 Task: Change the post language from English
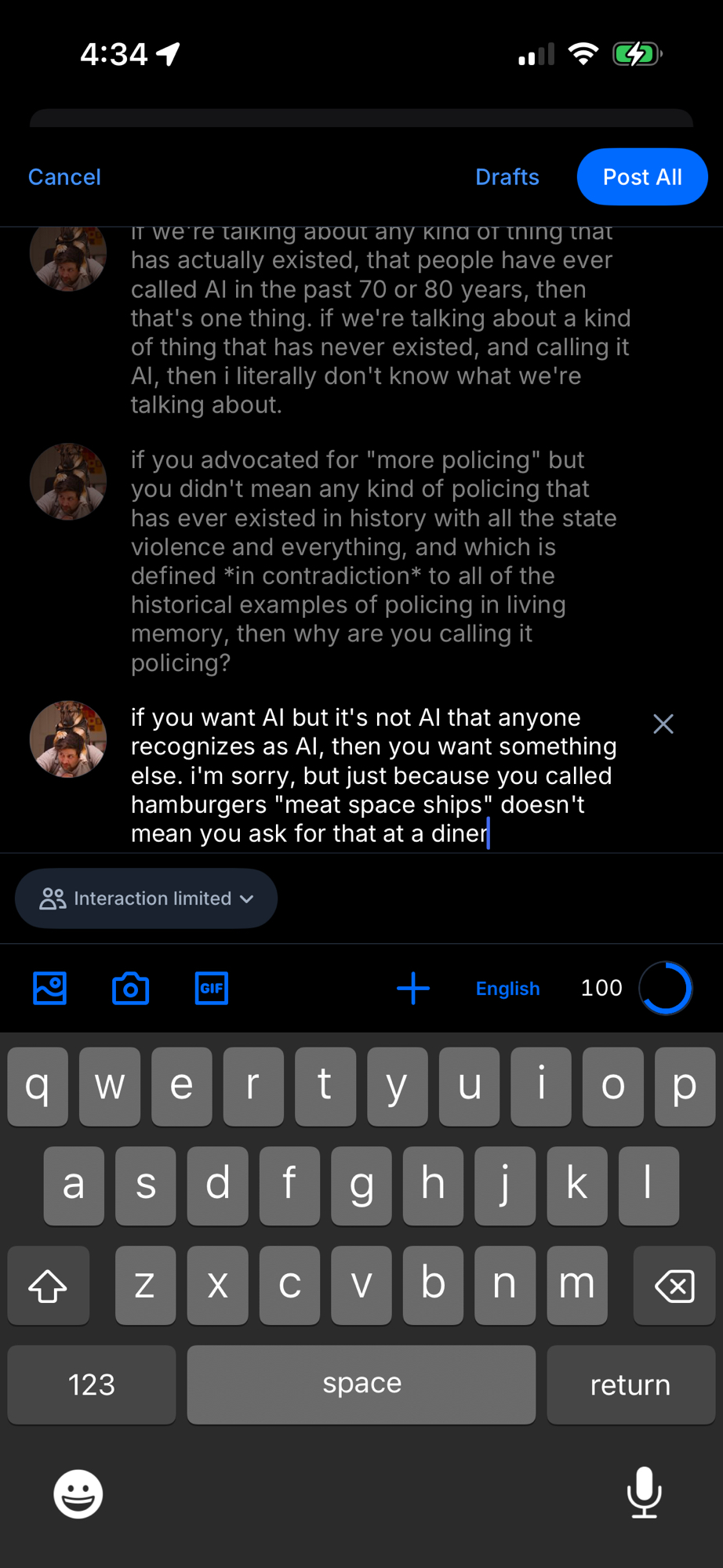click(507, 989)
